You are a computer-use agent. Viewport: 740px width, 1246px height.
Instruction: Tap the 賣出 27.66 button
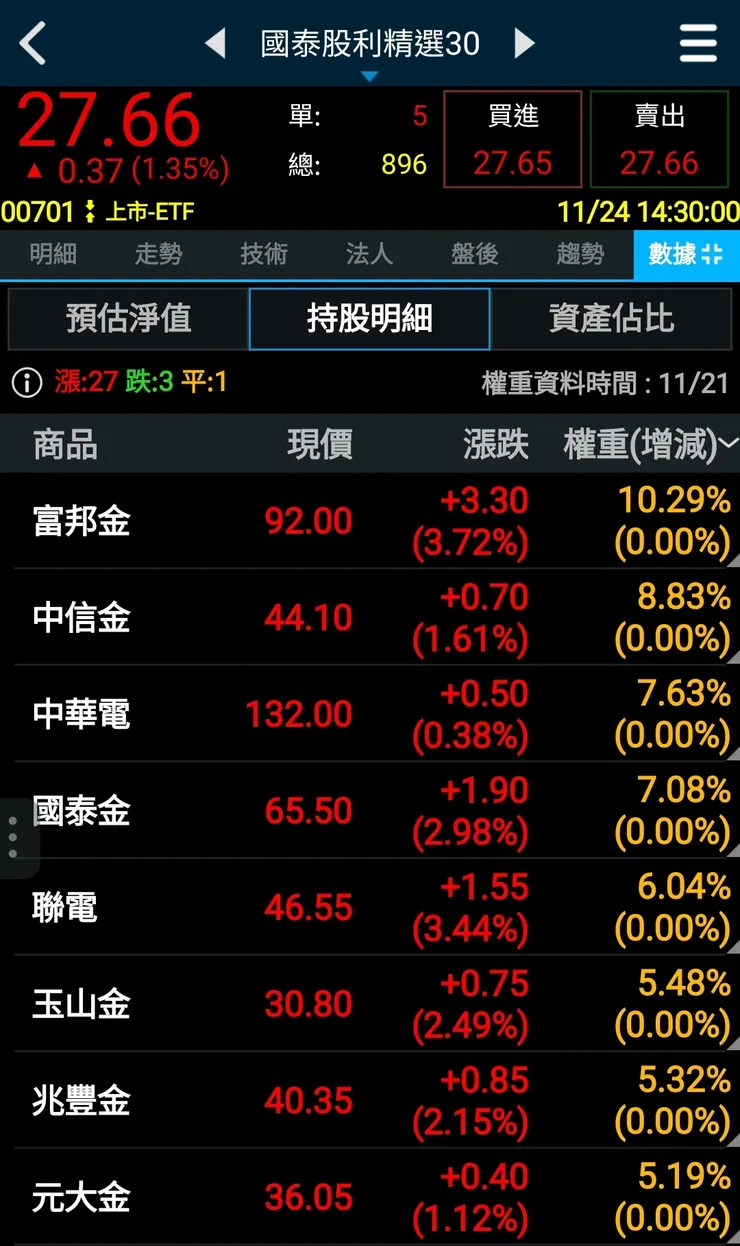659,138
